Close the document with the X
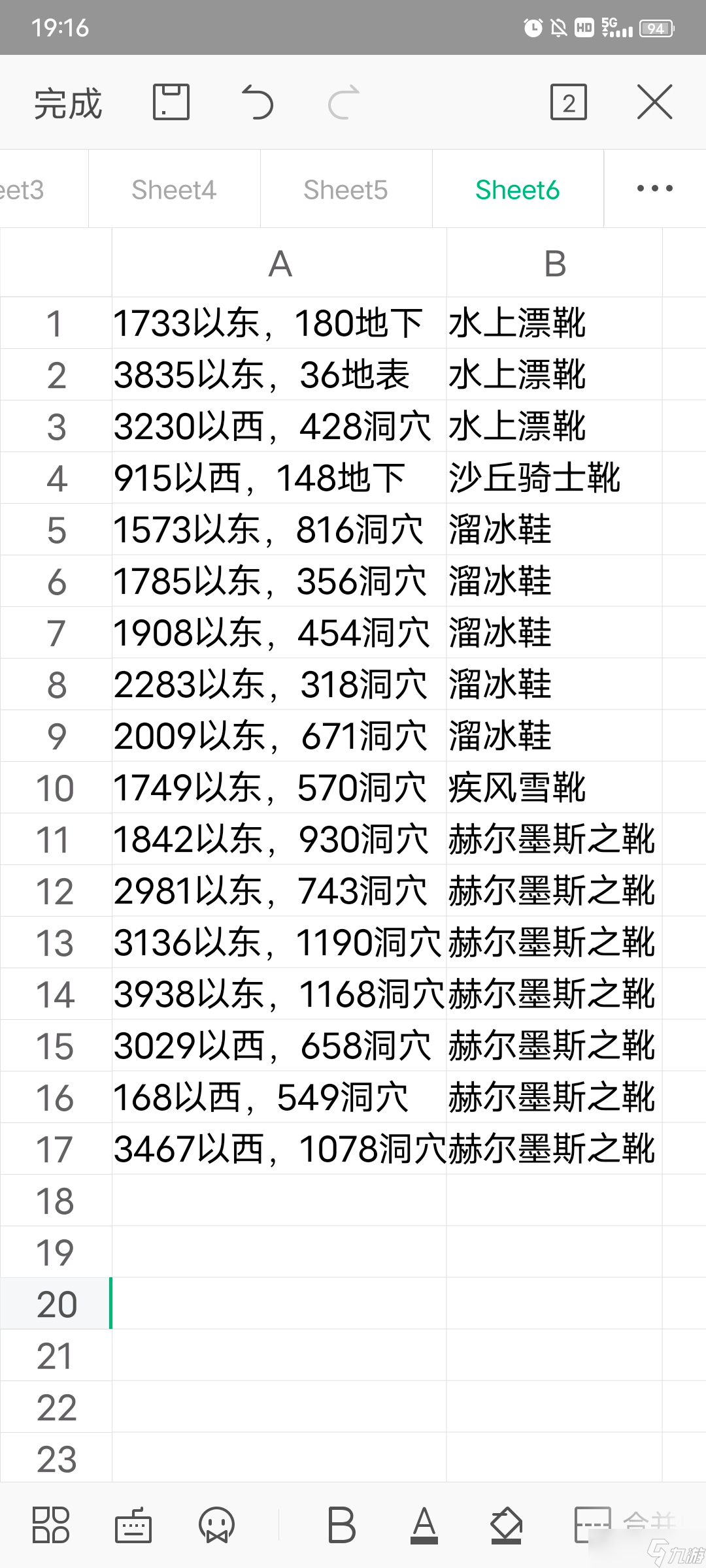 point(654,102)
